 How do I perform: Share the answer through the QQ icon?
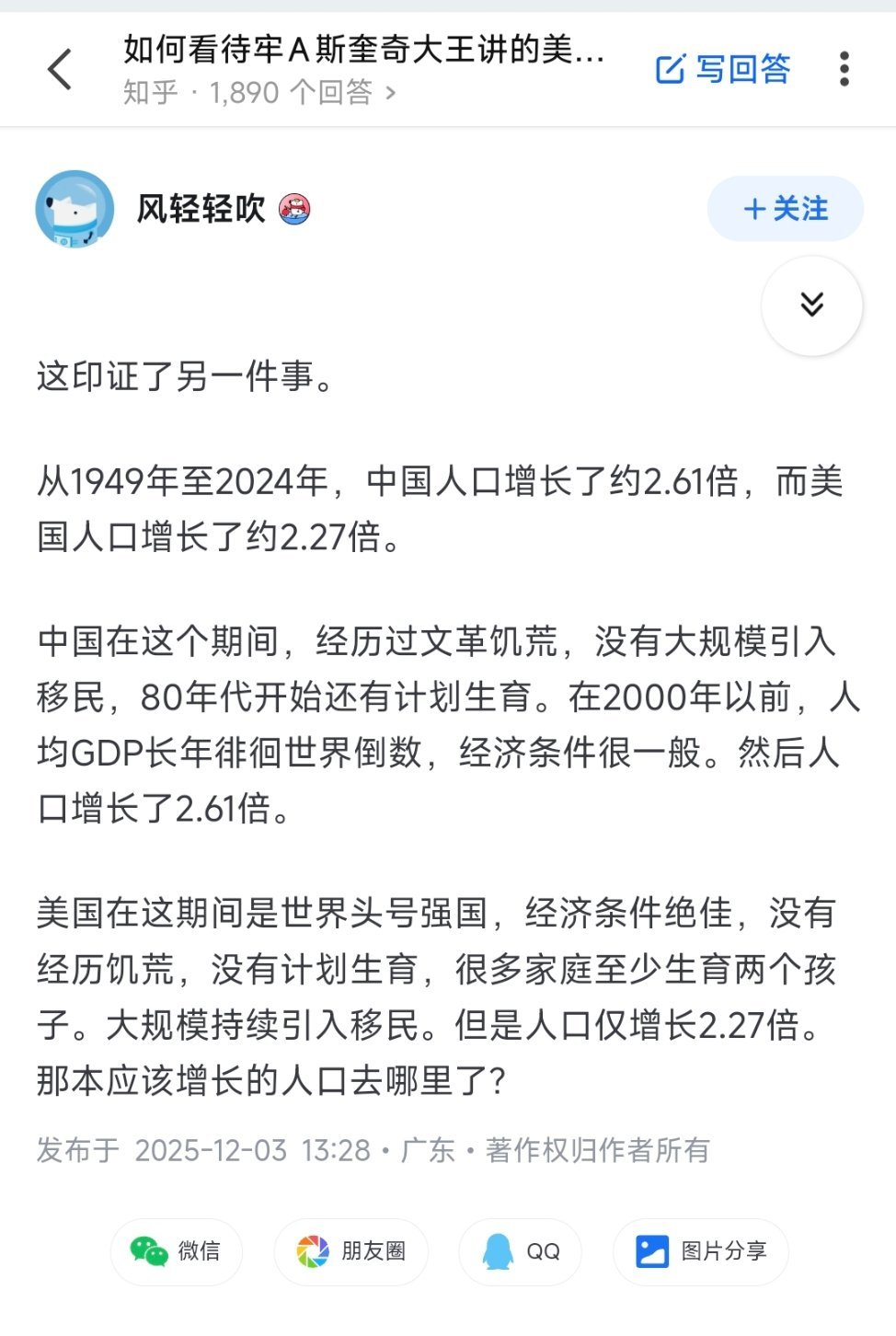tap(519, 1251)
